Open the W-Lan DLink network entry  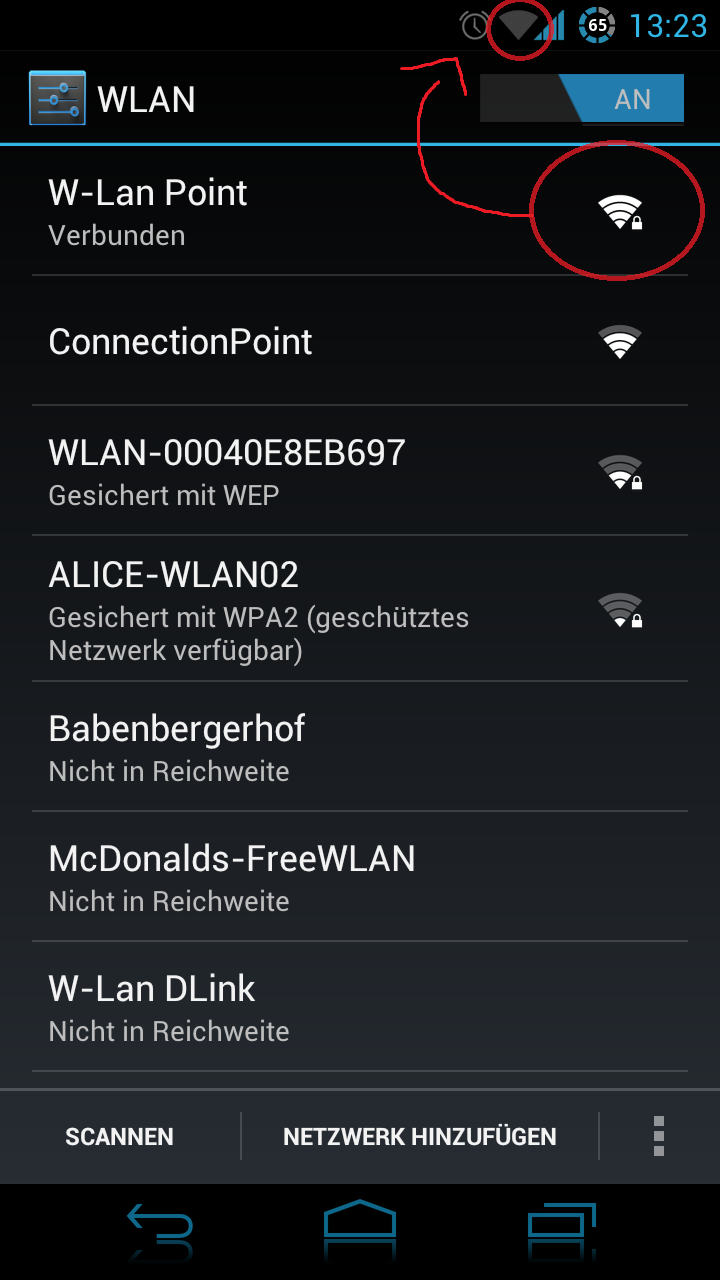click(360, 1007)
